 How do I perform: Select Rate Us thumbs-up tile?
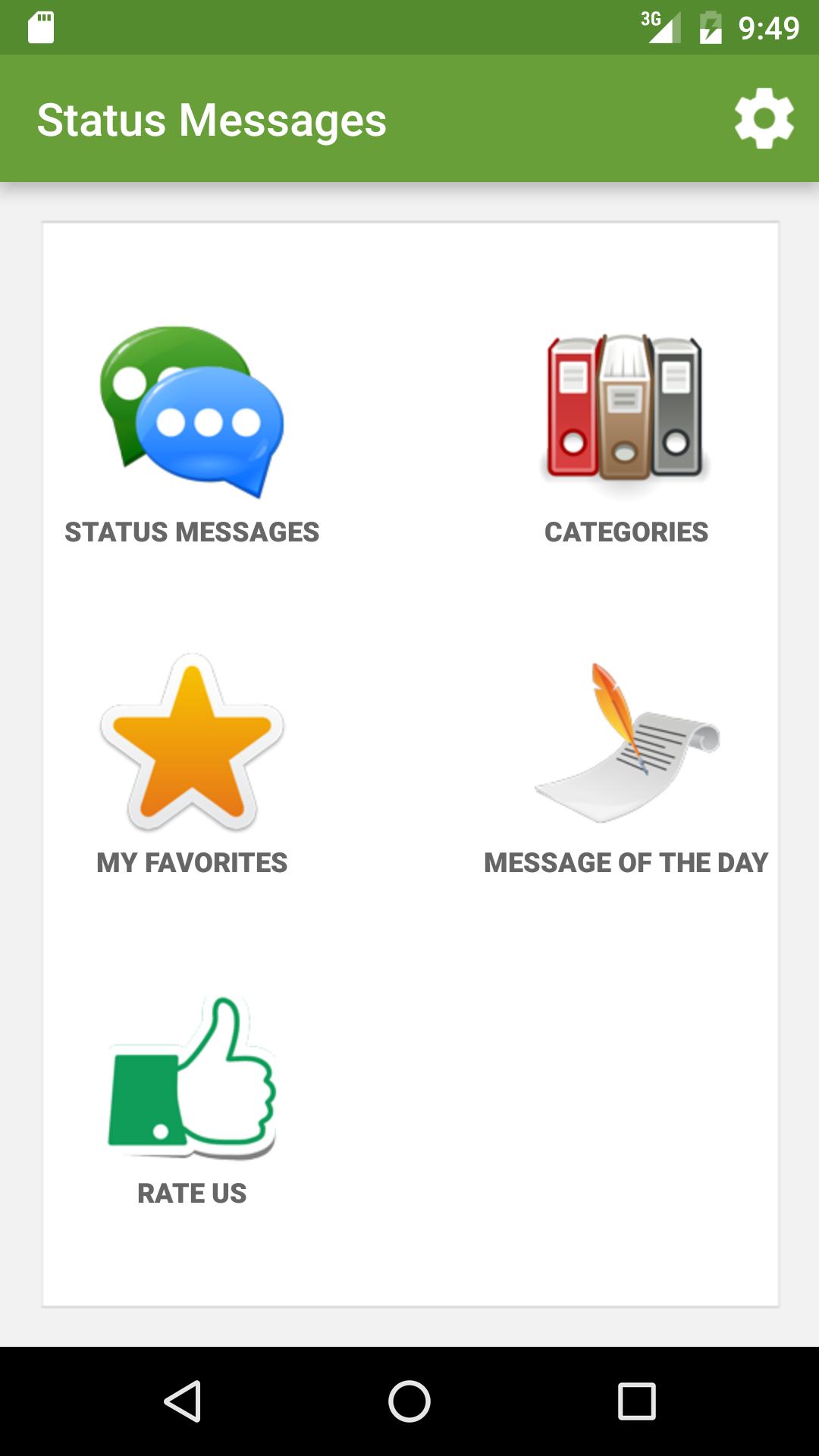click(x=192, y=1100)
